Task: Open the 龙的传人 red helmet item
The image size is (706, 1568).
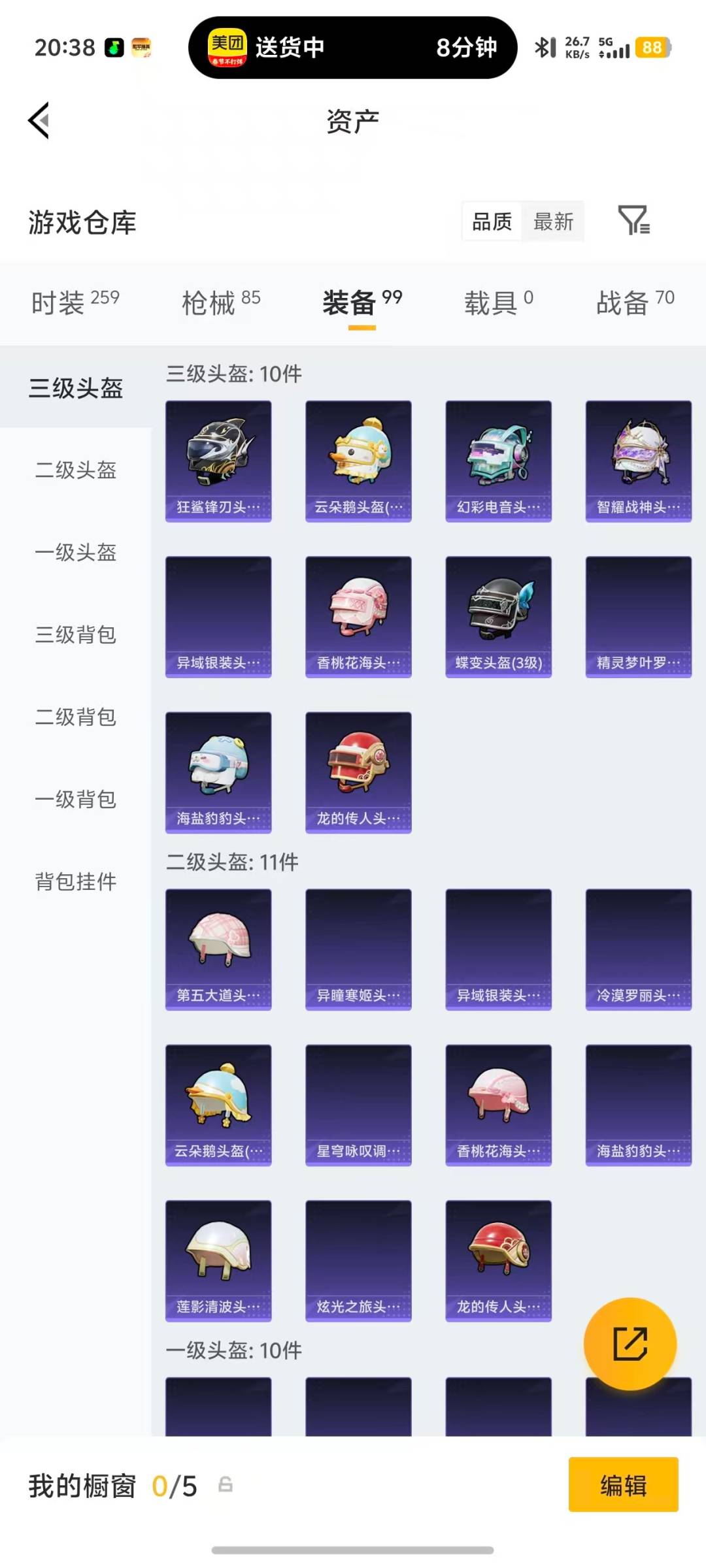Action: pyautogui.click(x=358, y=772)
